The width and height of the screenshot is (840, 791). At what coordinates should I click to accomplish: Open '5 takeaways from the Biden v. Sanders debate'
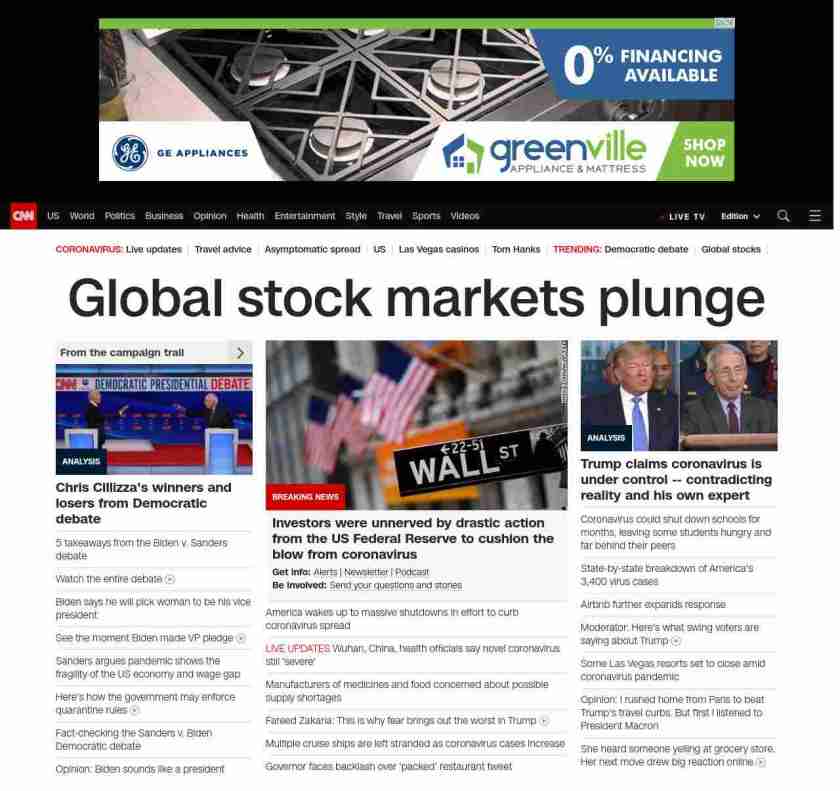(x=141, y=549)
